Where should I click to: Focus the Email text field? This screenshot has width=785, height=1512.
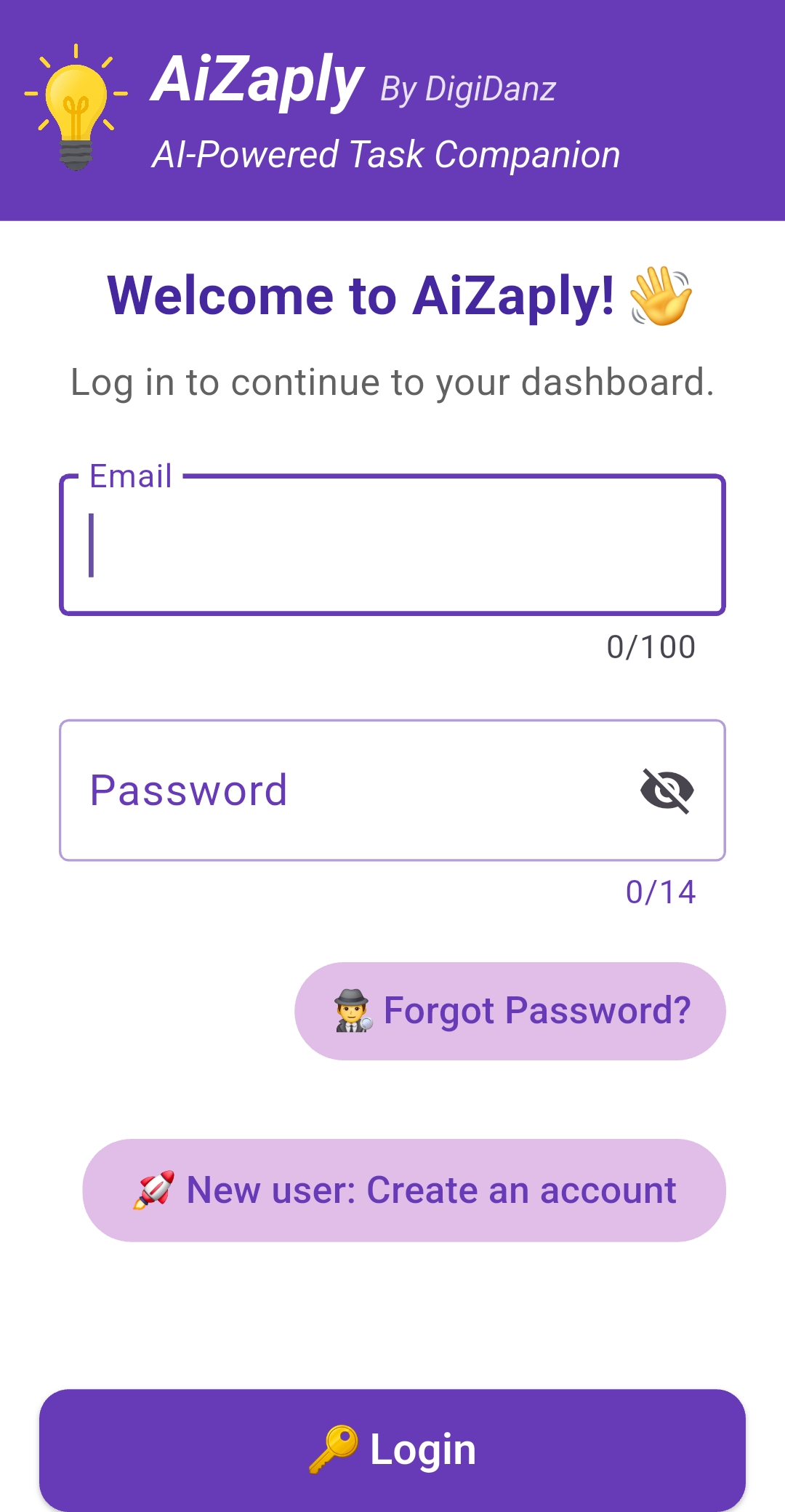392,545
